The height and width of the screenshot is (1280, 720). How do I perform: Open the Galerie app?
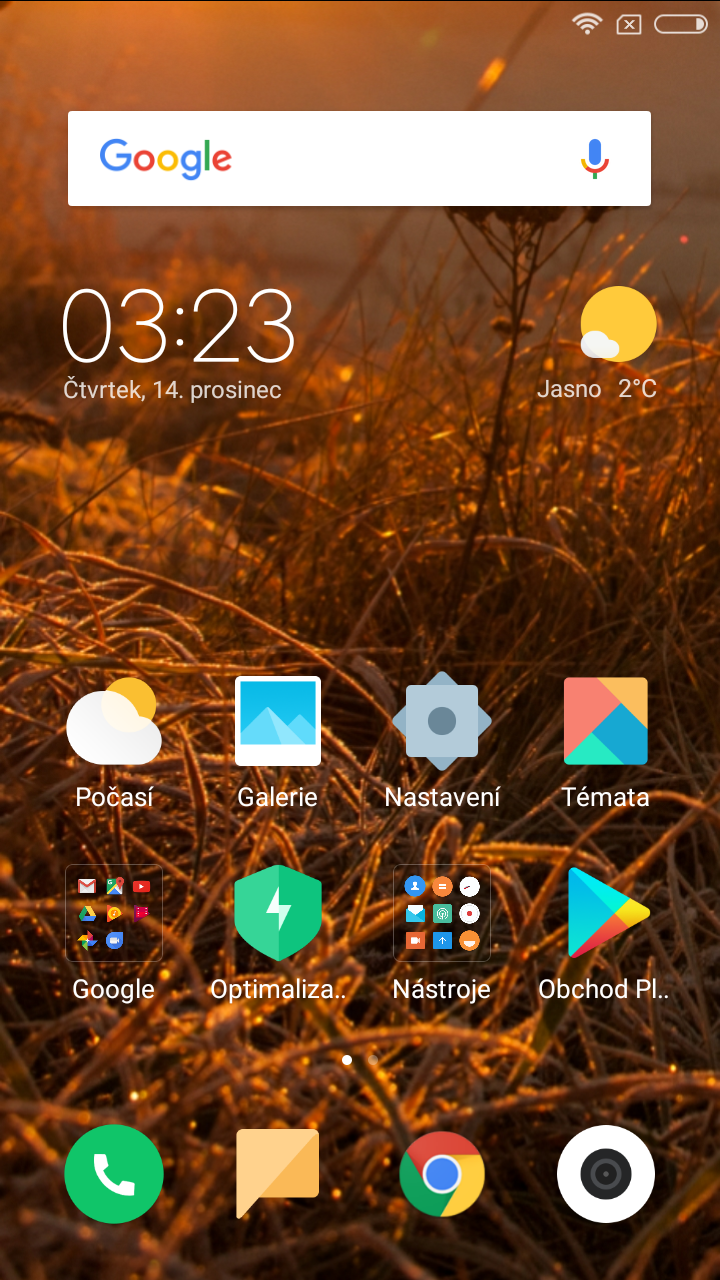pyautogui.click(x=278, y=722)
